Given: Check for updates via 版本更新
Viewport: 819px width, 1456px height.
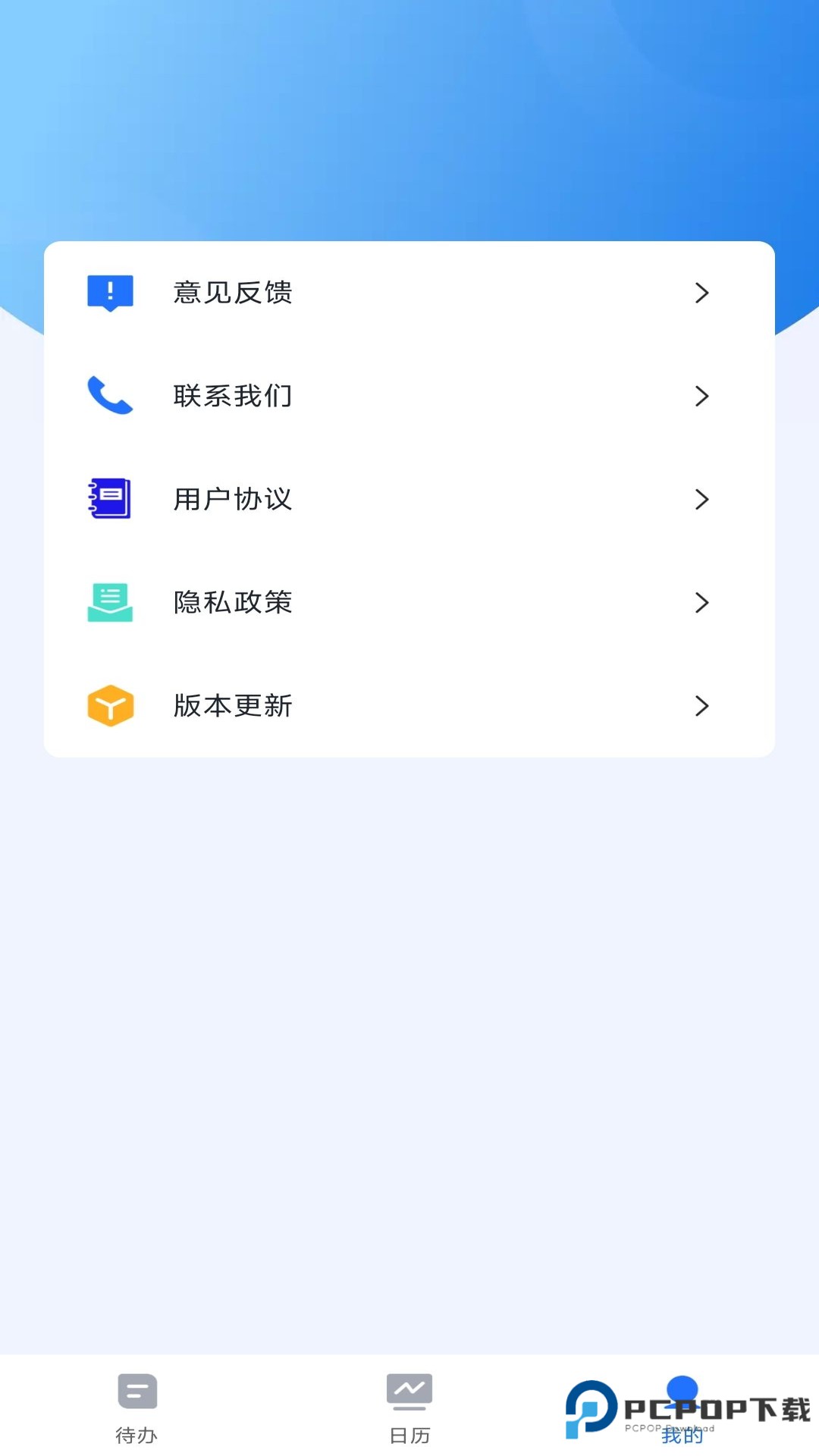Looking at the screenshot, I should tap(233, 705).
